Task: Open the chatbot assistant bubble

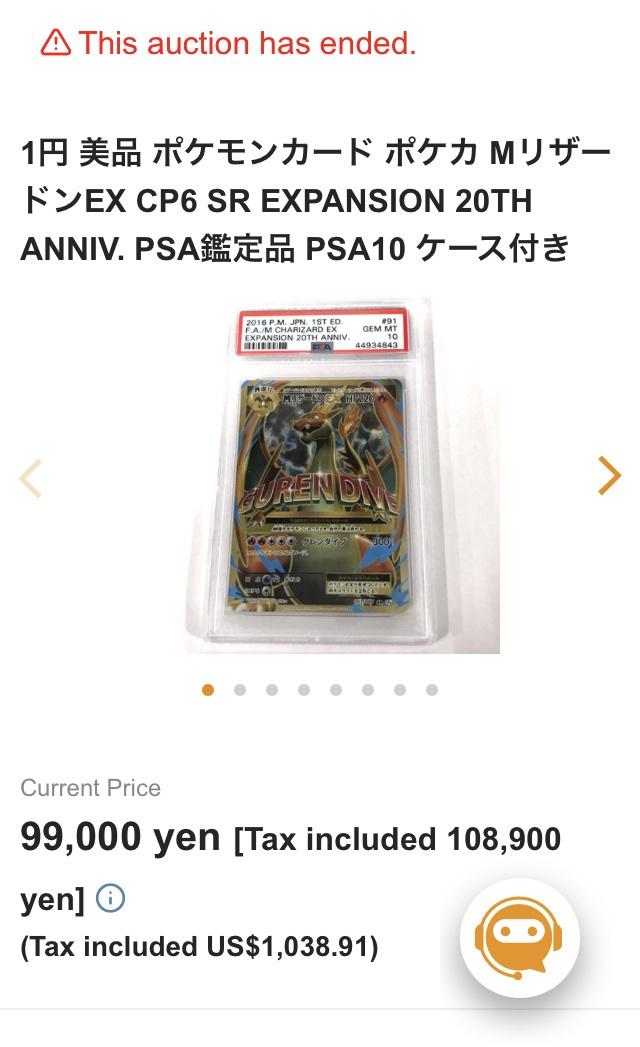Action: 519,936
